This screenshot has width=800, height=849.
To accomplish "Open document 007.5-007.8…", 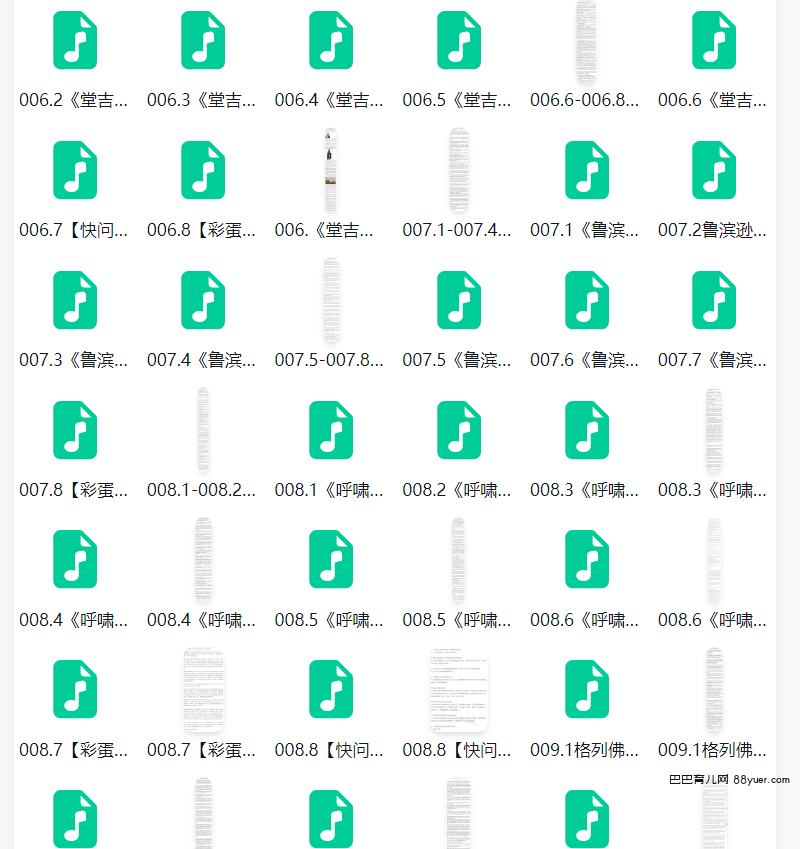I will pyautogui.click(x=331, y=300).
